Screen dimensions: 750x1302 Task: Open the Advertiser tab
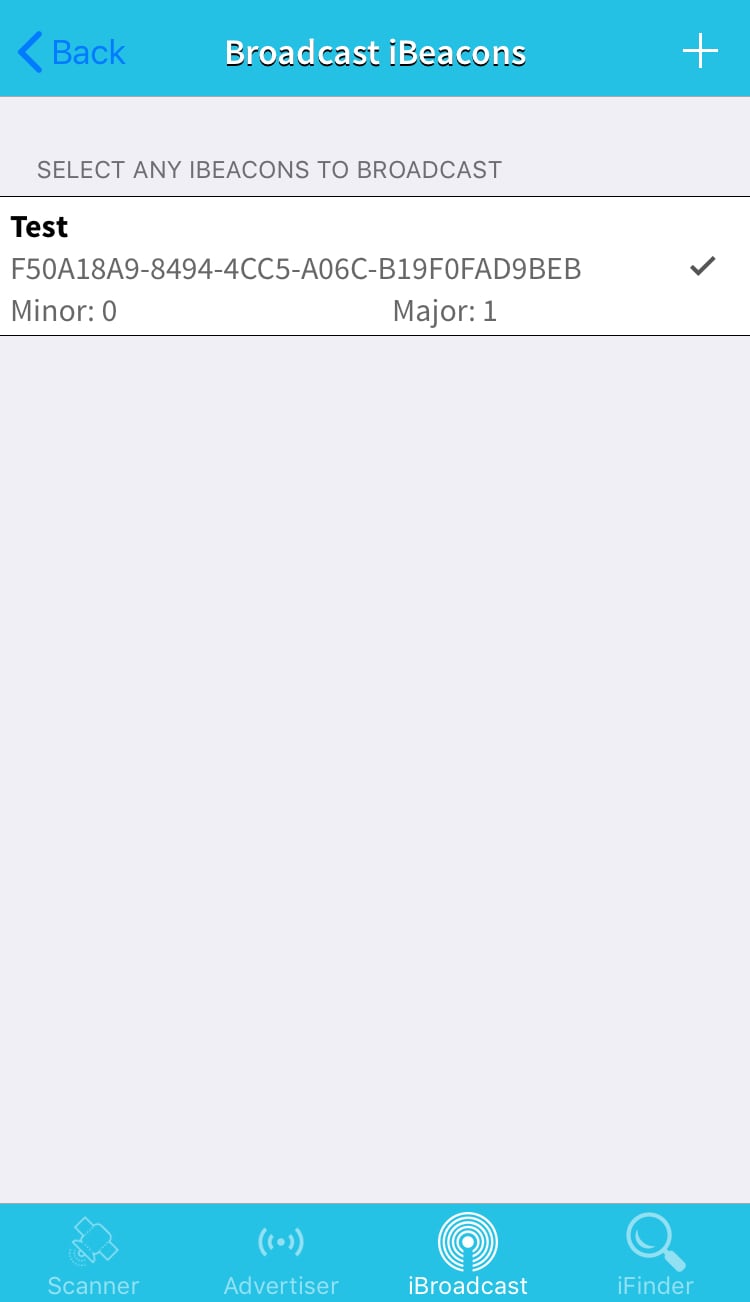pyautogui.click(x=281, y=1254)
